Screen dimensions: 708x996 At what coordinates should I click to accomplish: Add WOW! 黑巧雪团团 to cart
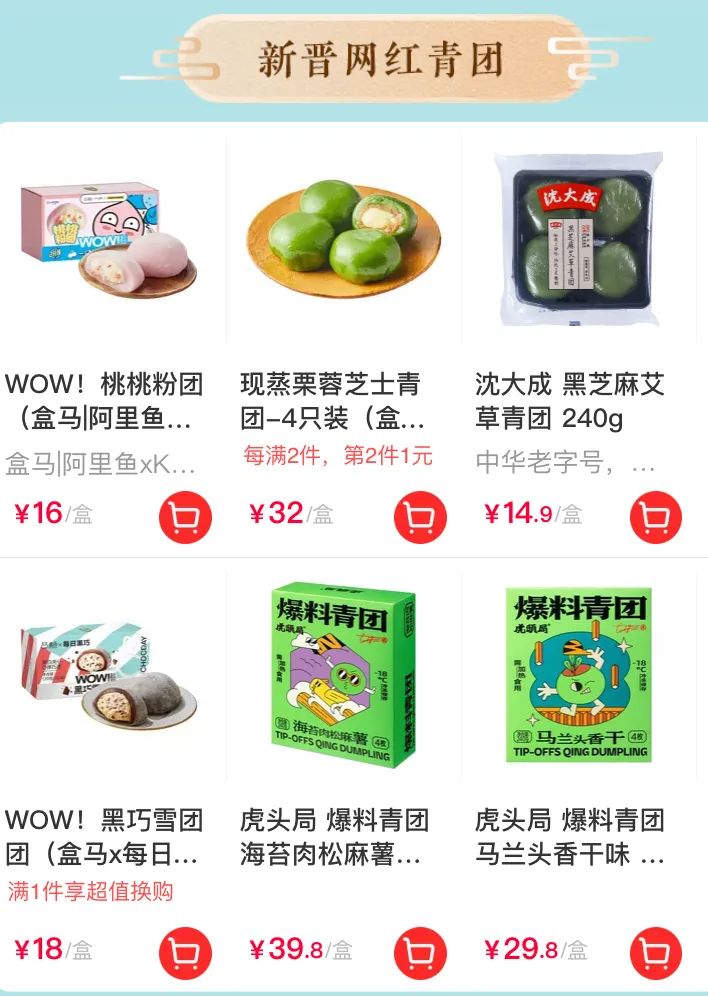(x=185, y=953)
